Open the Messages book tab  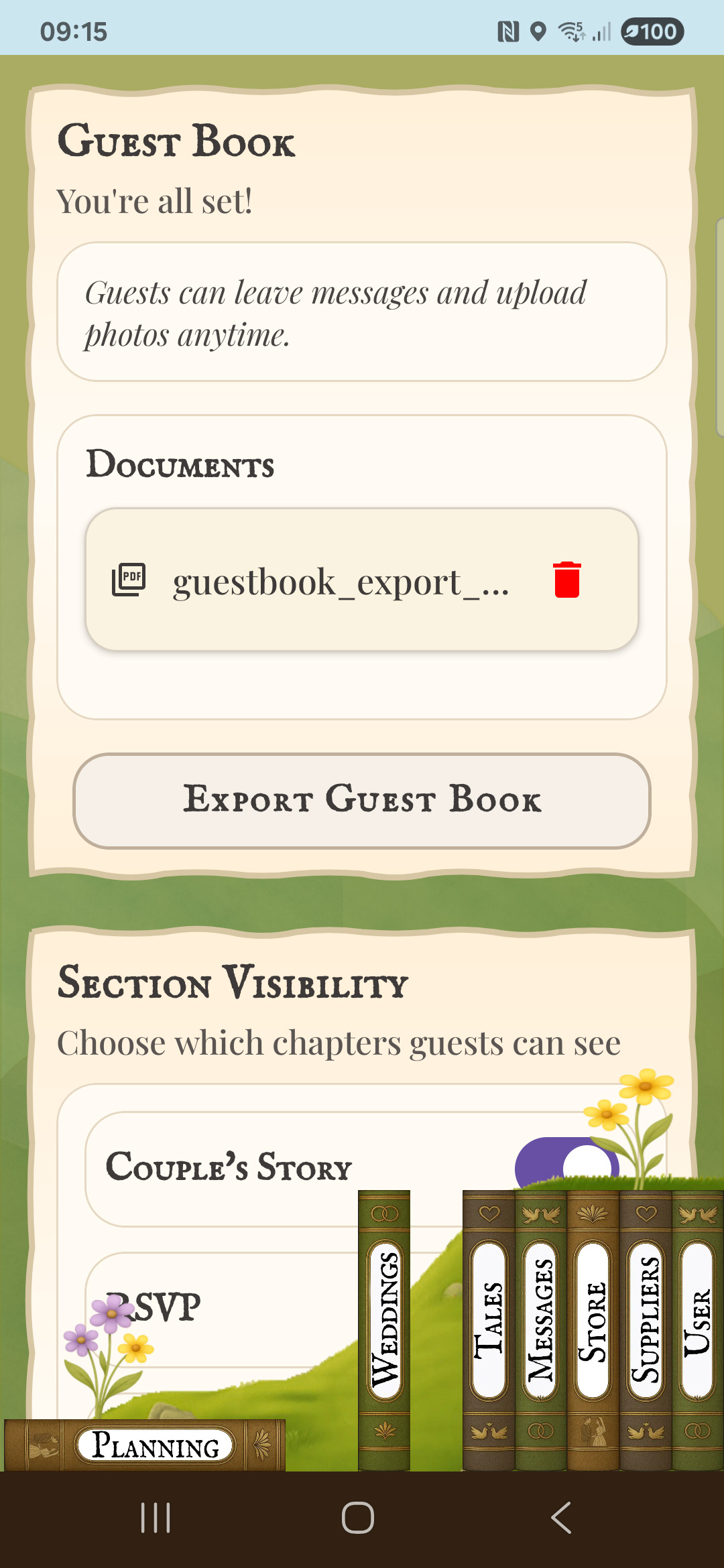coord(540,1320)
